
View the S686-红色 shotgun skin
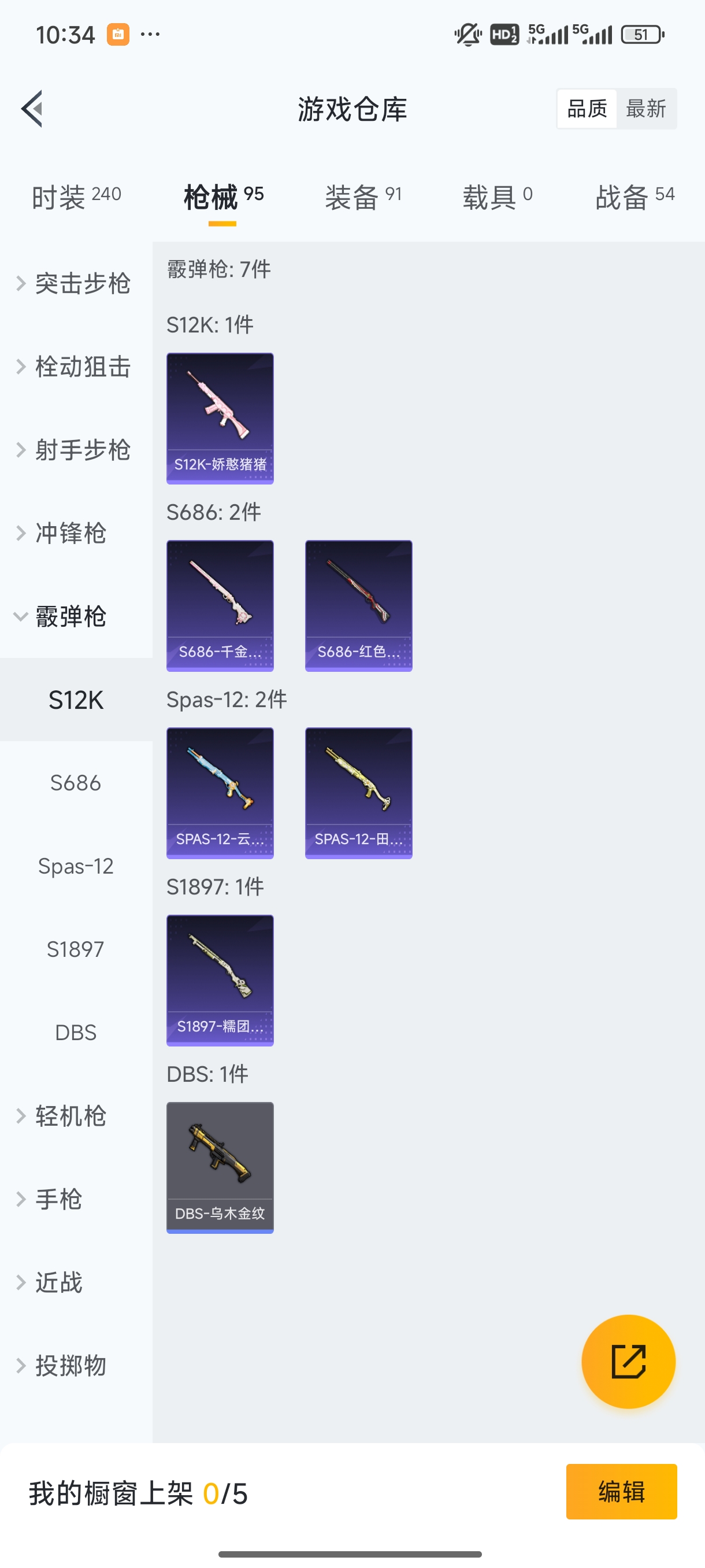click(x=358, y=606)
